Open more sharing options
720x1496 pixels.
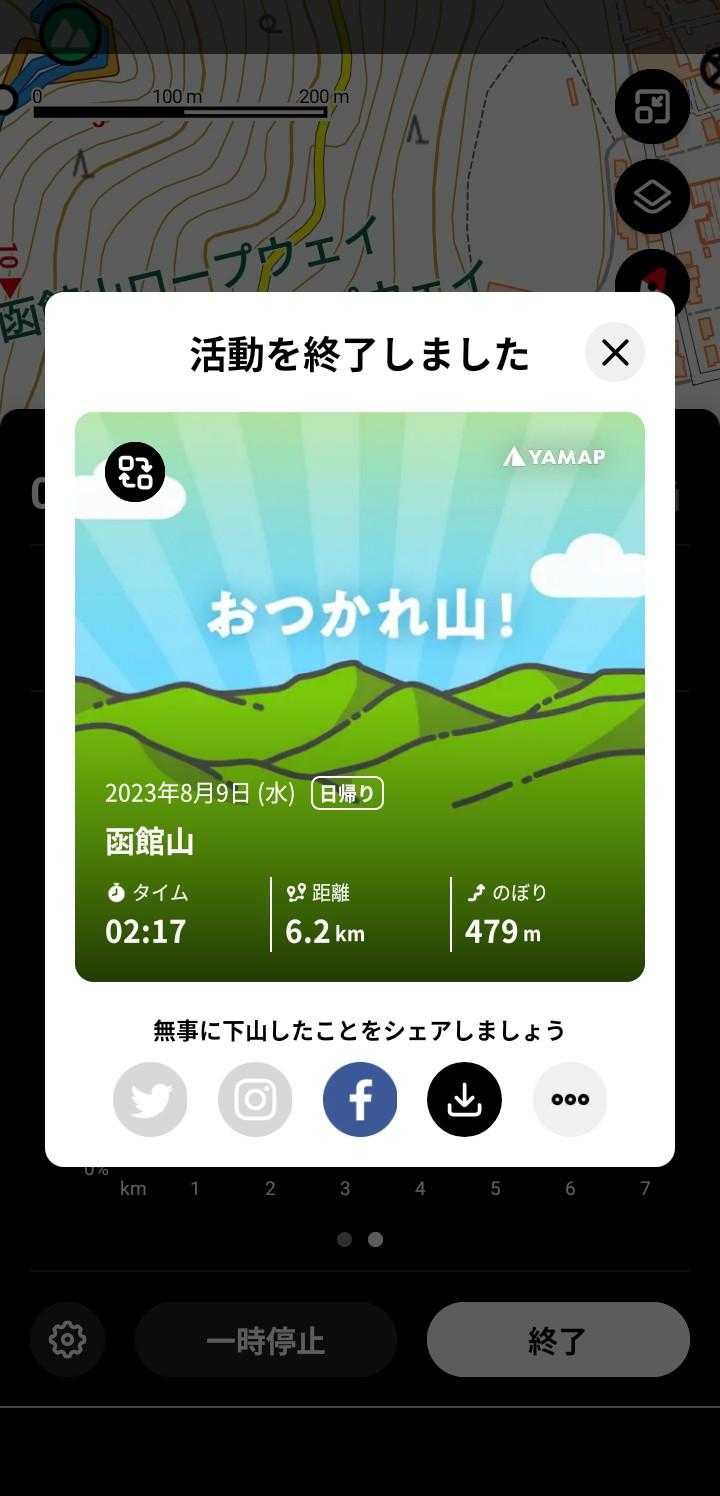[x=570, y=1099]
